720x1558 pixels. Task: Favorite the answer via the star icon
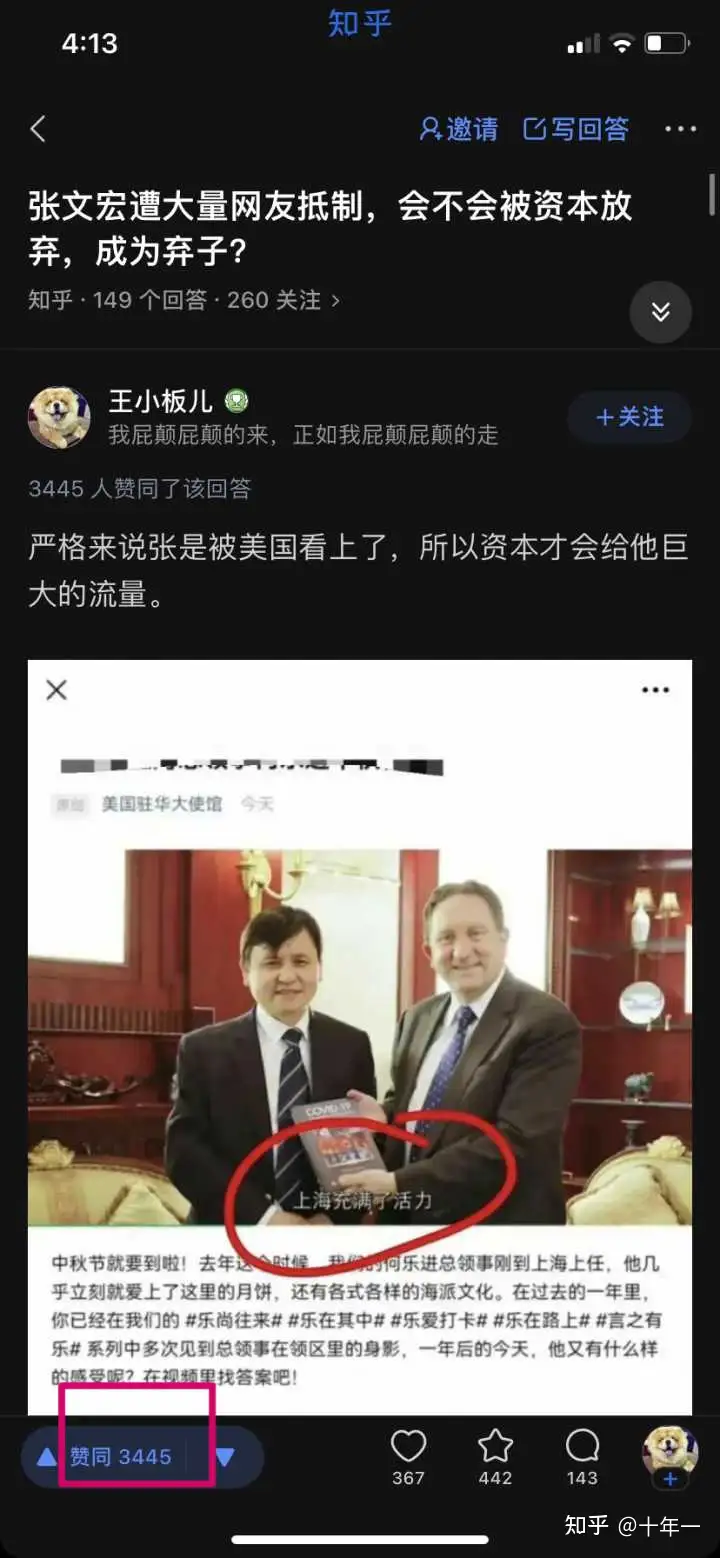(x=495, y=1448)
